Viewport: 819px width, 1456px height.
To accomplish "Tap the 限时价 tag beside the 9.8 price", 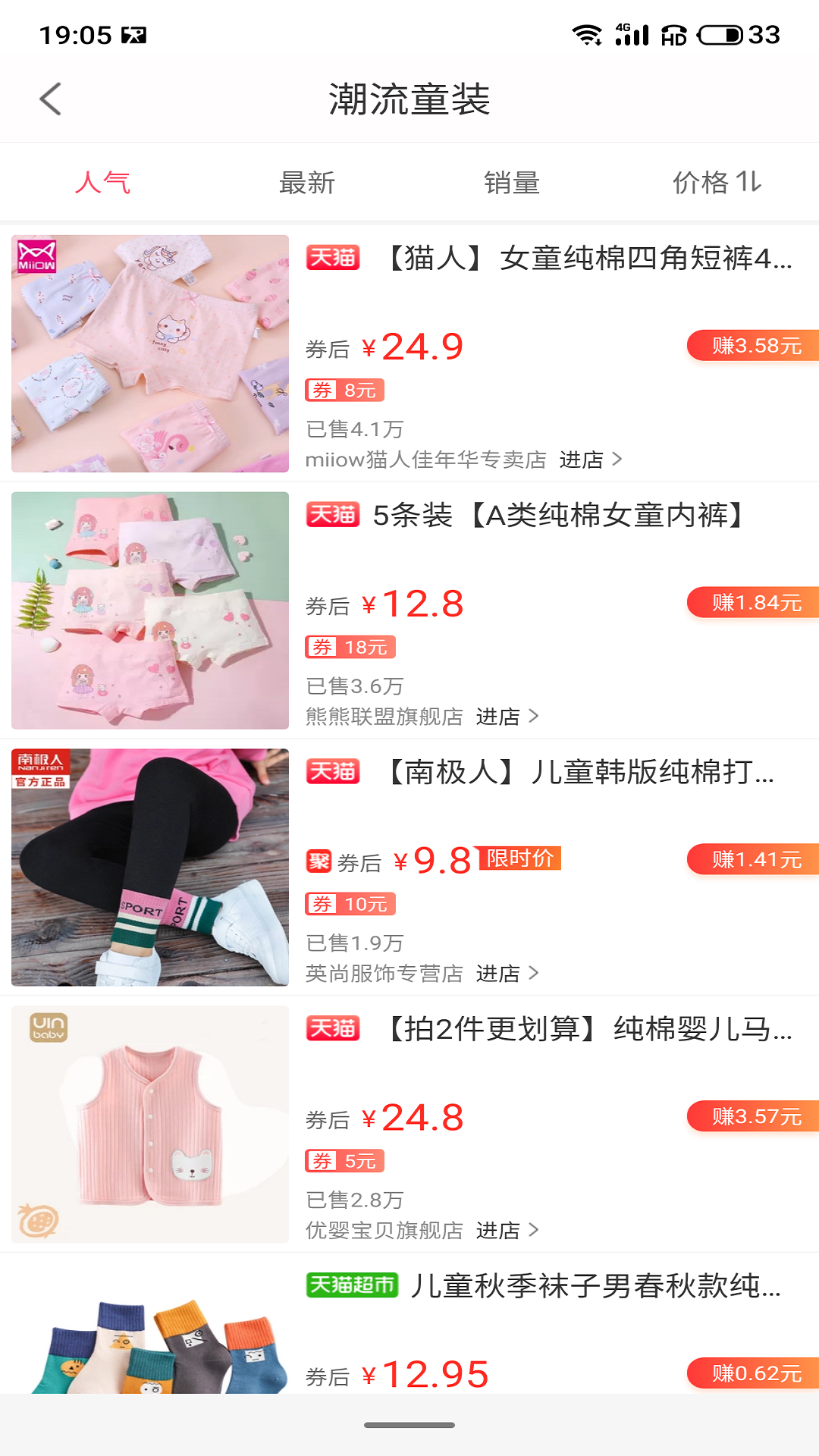I will (x=519, y=858).
